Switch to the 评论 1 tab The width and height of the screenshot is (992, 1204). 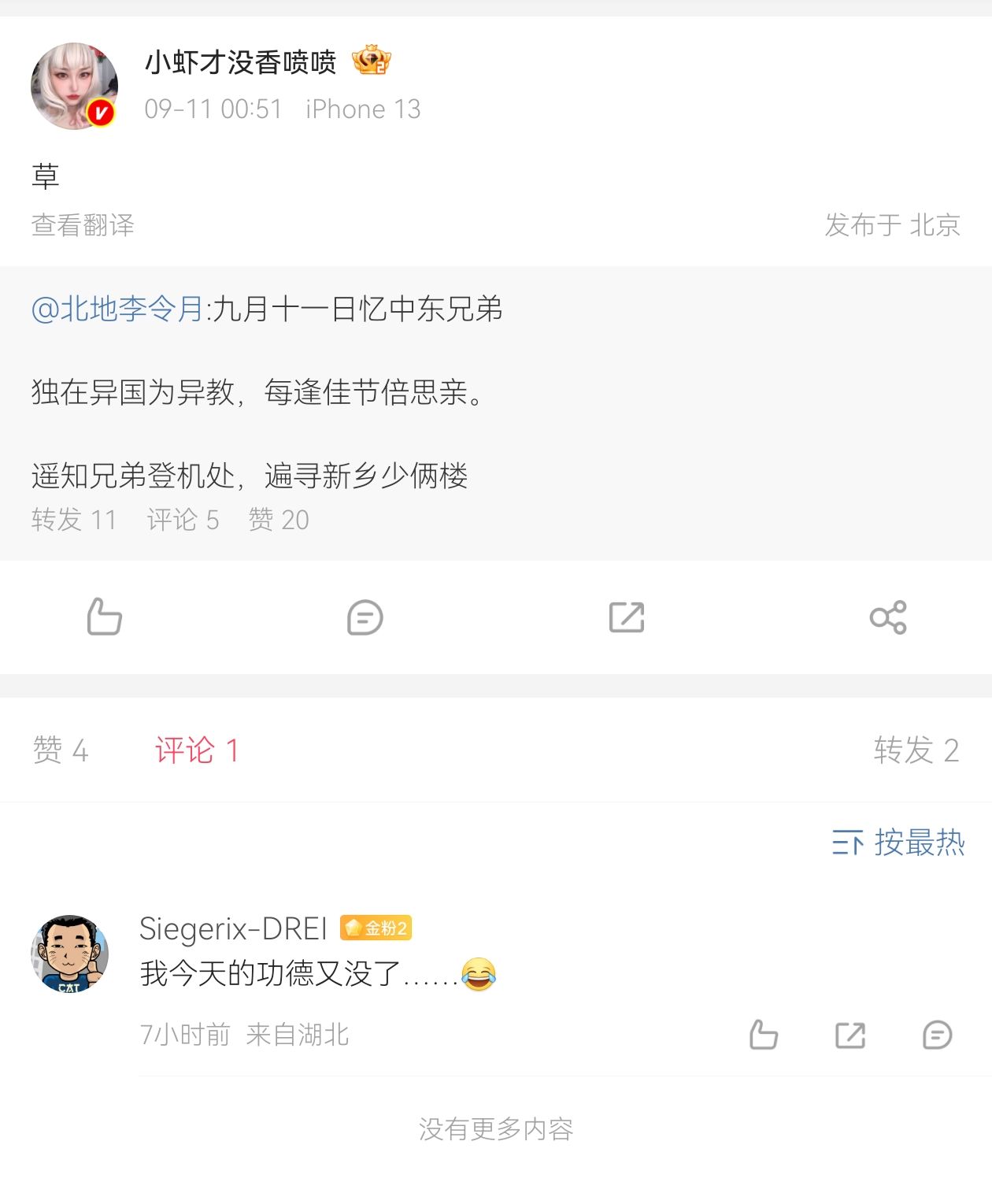click(197, 750)
